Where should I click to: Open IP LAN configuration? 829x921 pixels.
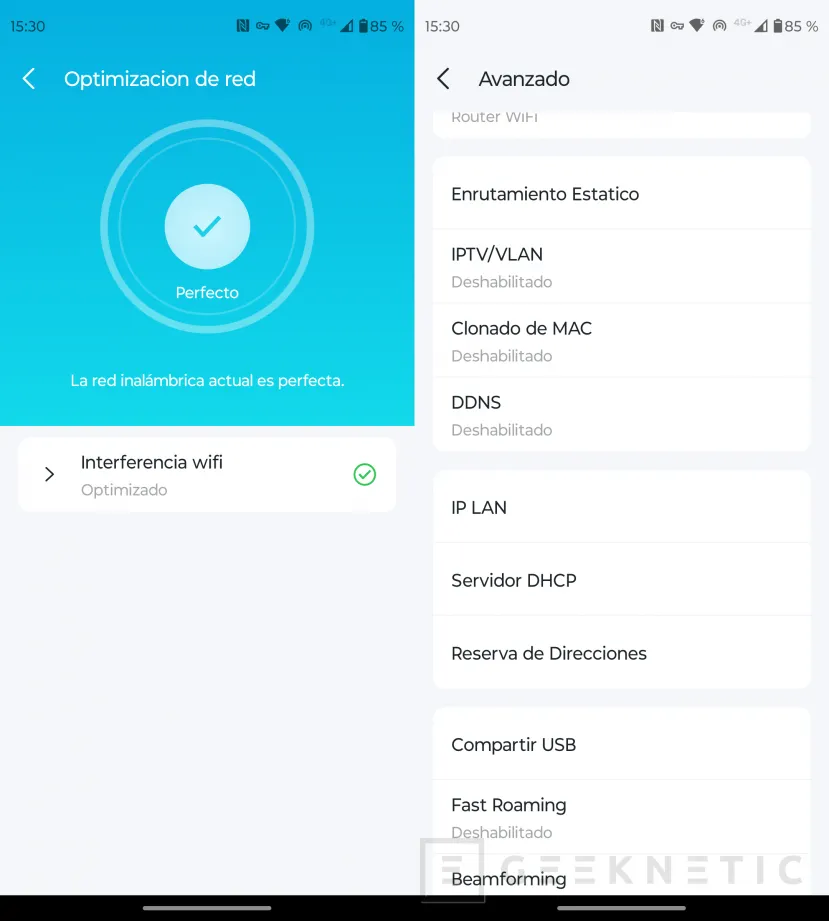pos(620,507)
